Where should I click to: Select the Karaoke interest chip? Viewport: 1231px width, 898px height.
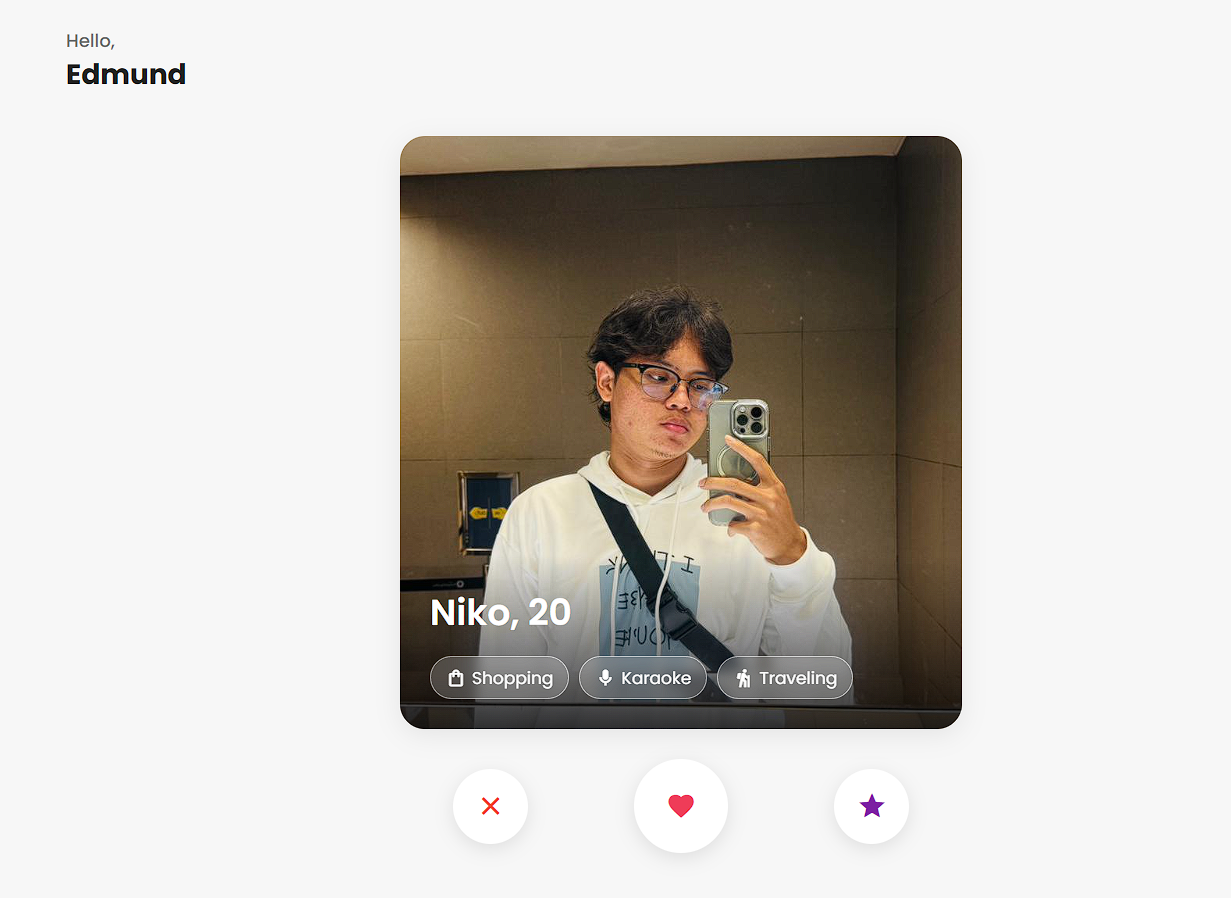643,678
